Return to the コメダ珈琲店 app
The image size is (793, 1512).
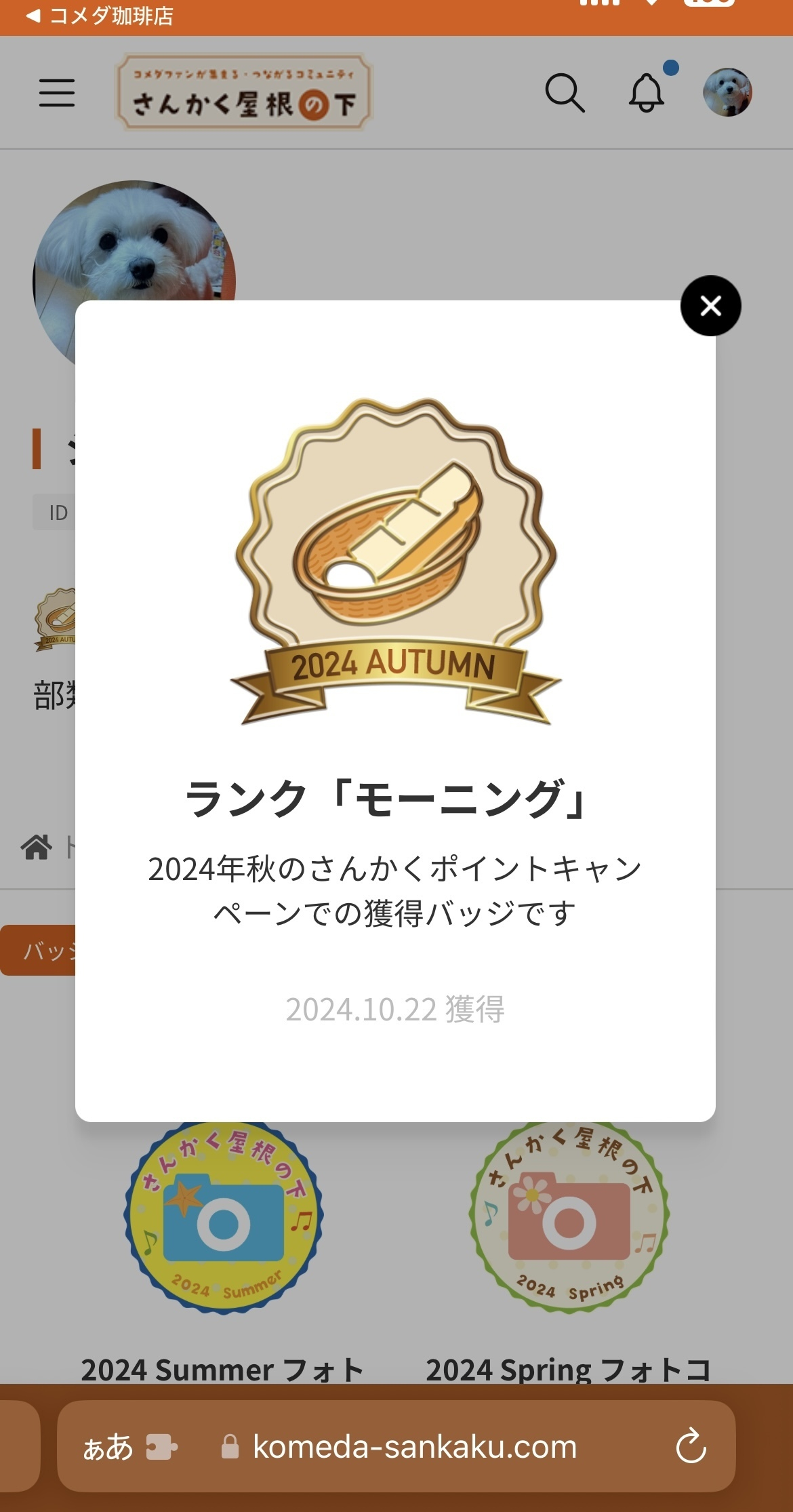100,16
